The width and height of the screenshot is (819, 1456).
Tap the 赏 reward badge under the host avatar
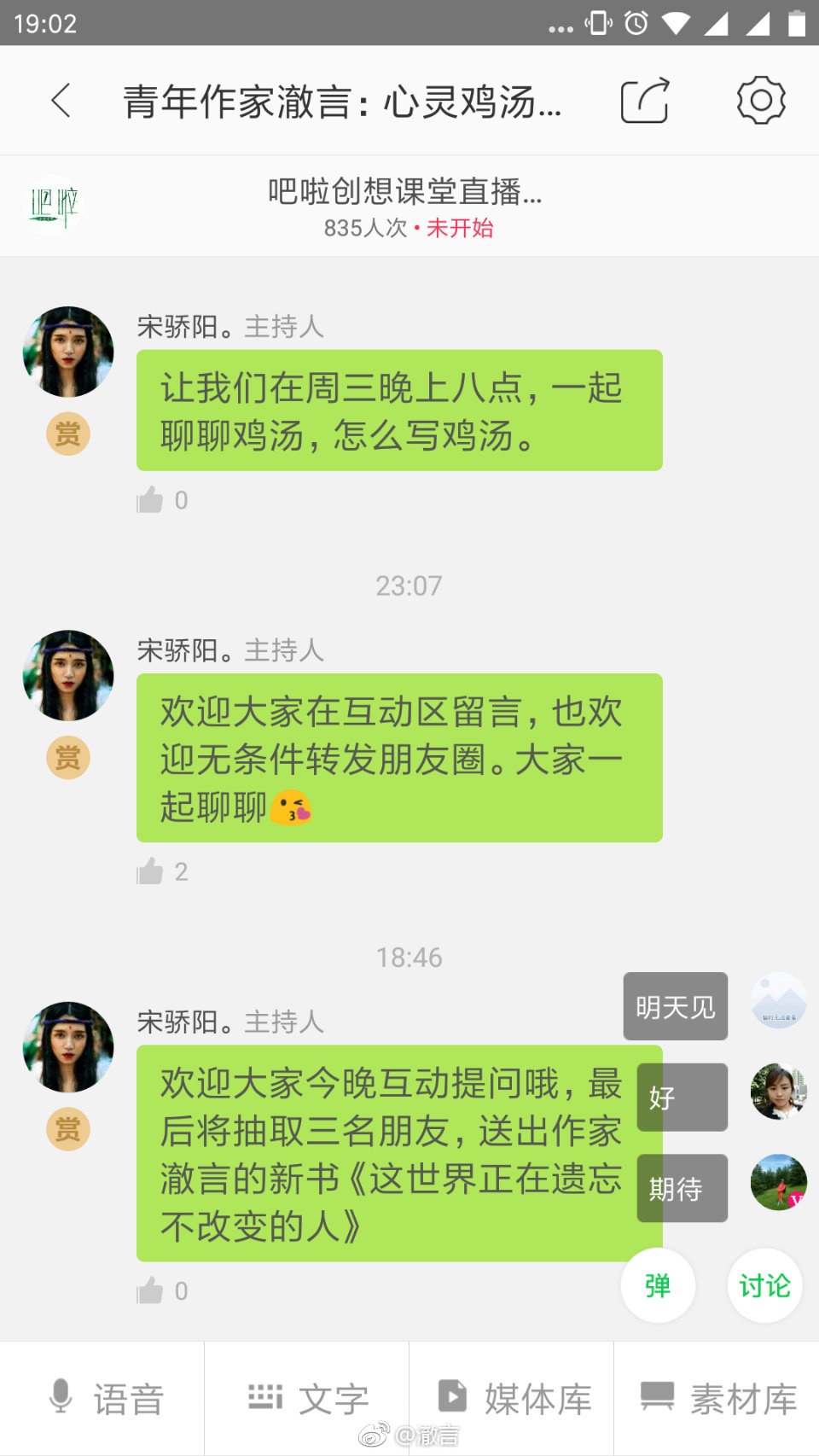click(67, 434)
